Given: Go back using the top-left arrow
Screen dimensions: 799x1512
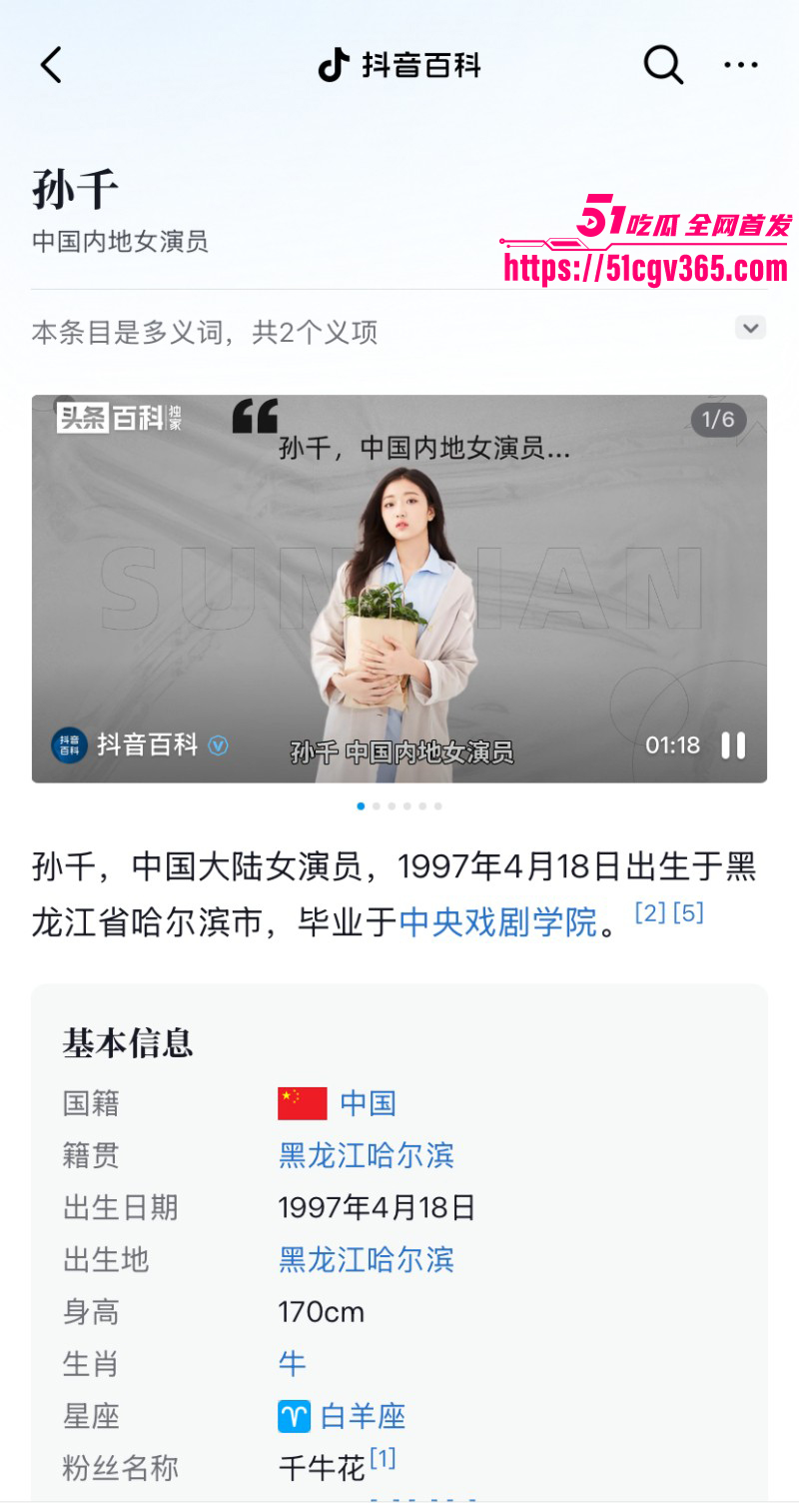Looking at the screenshot, I should point(52,66).
